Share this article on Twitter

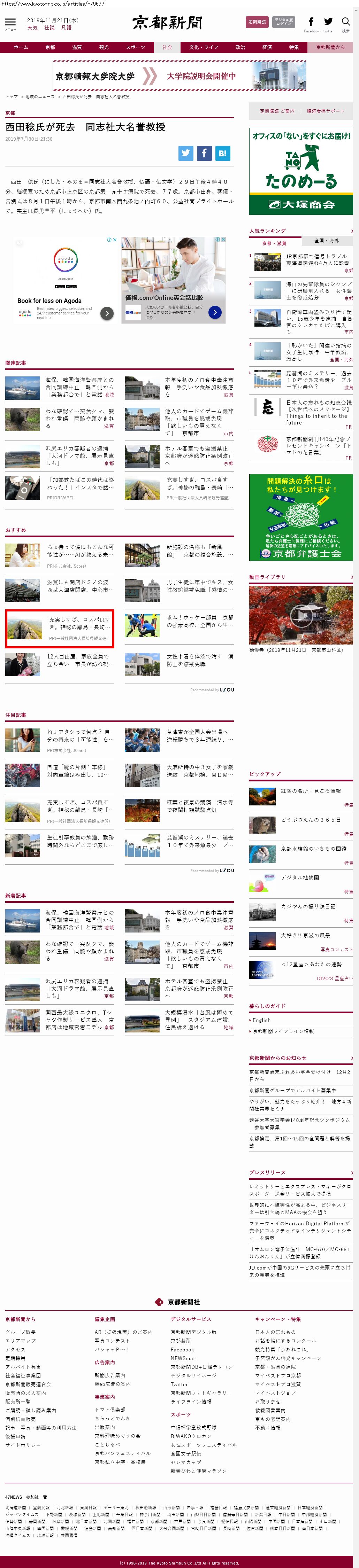pos(186,154)
